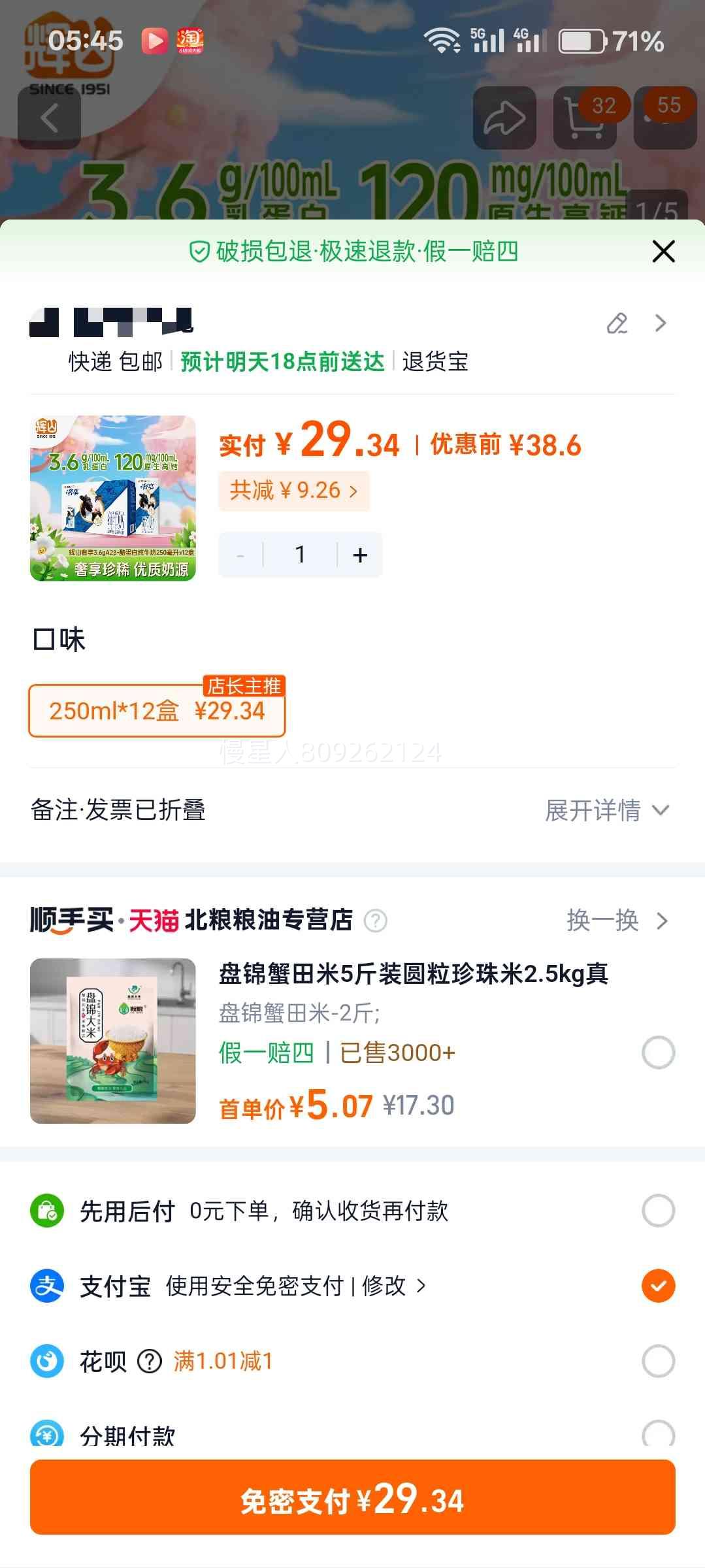Open address details via the right chevron
Screen dimensions: 705x1568
click(660, 323)
